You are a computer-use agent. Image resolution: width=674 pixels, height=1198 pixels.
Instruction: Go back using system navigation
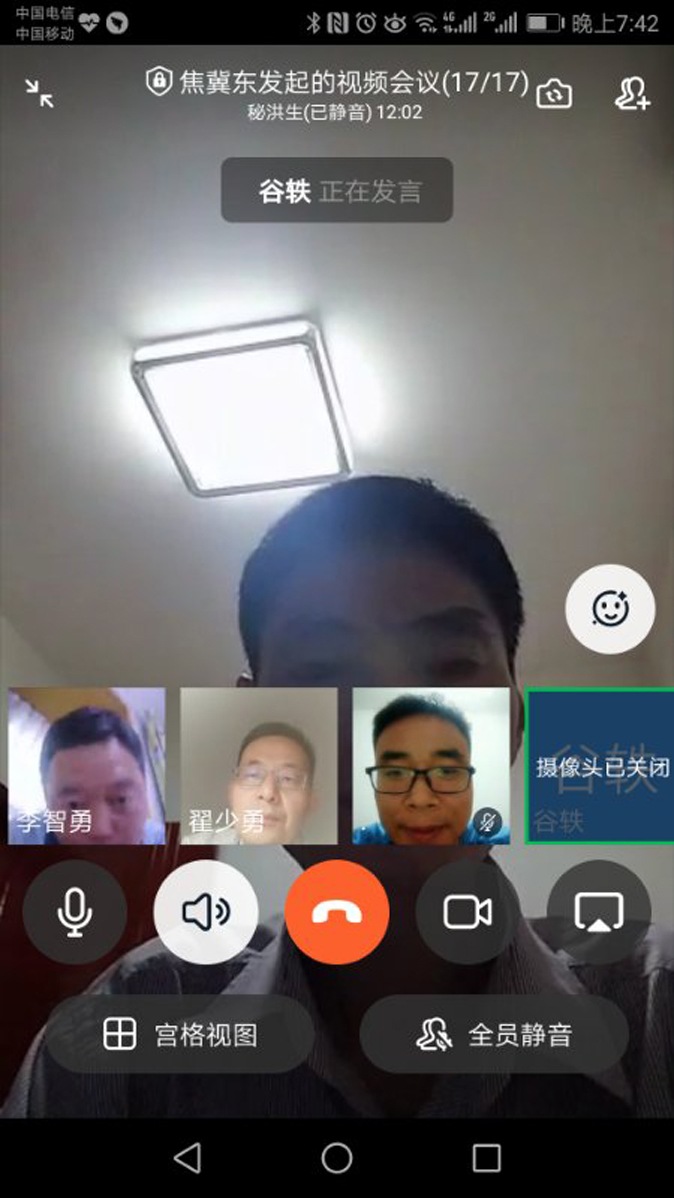pos(187,1158)
